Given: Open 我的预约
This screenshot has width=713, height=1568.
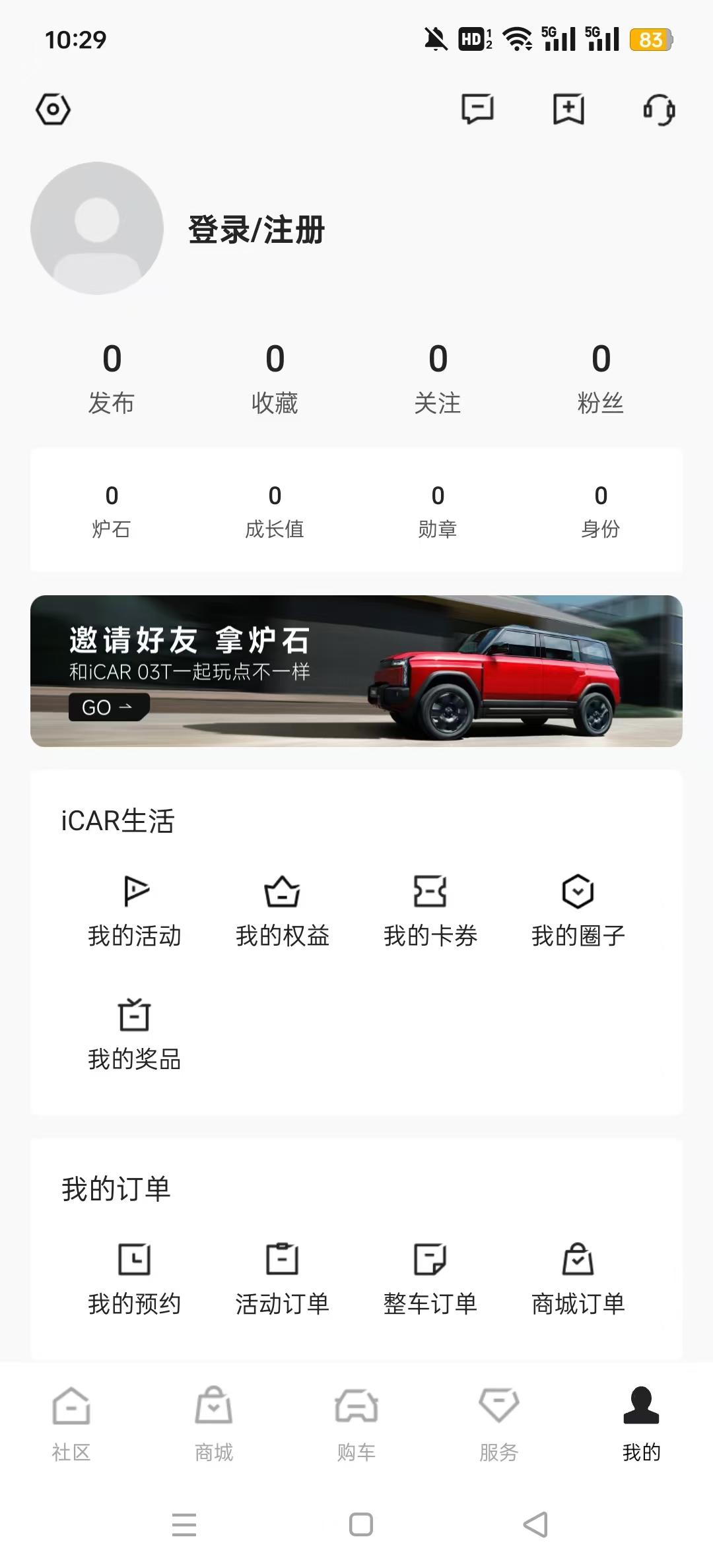Looking at the screenshot, I should point(135,1278).
